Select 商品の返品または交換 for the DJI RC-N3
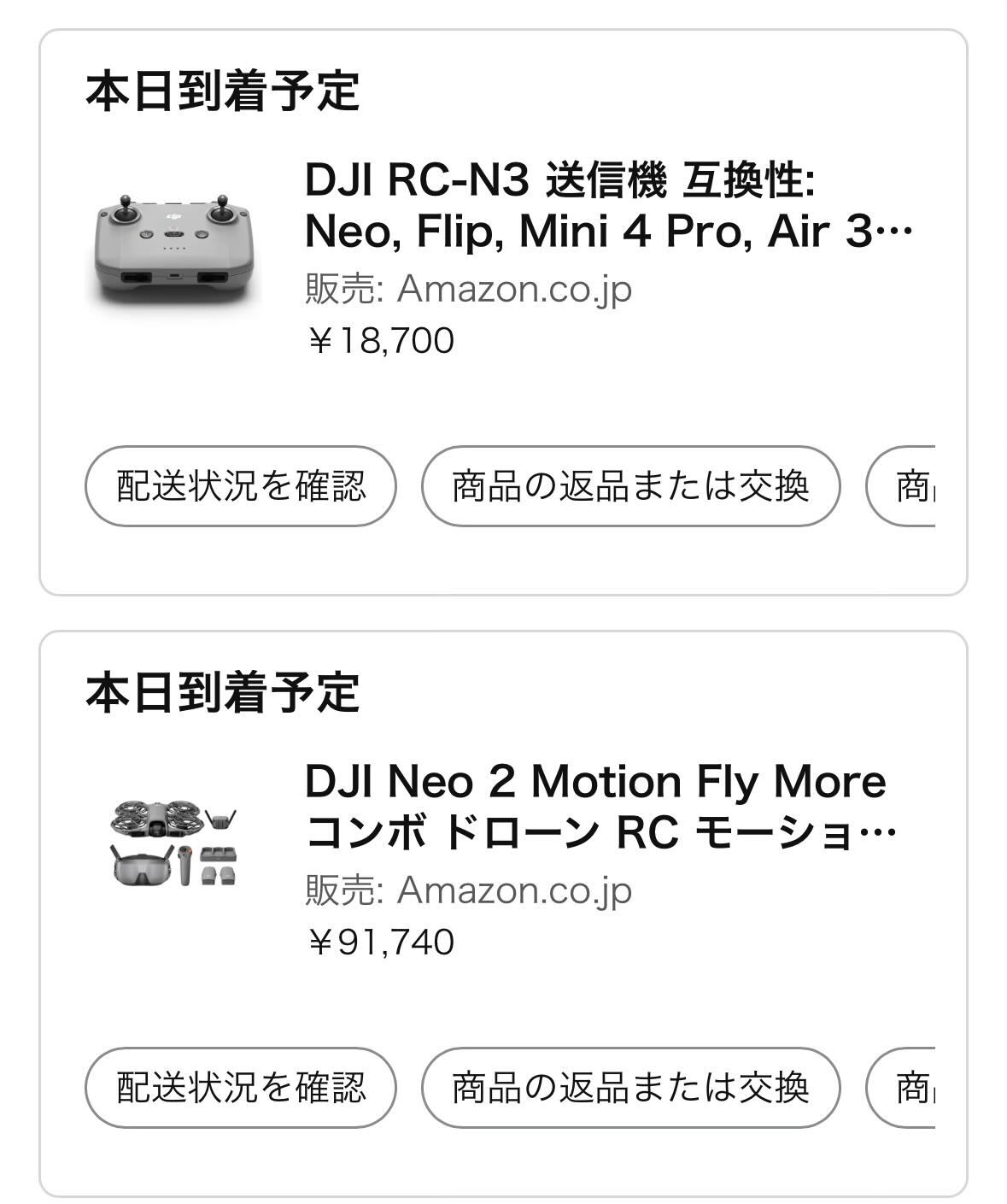This screenshot has height=1204, width=1007. coord(630,486)
